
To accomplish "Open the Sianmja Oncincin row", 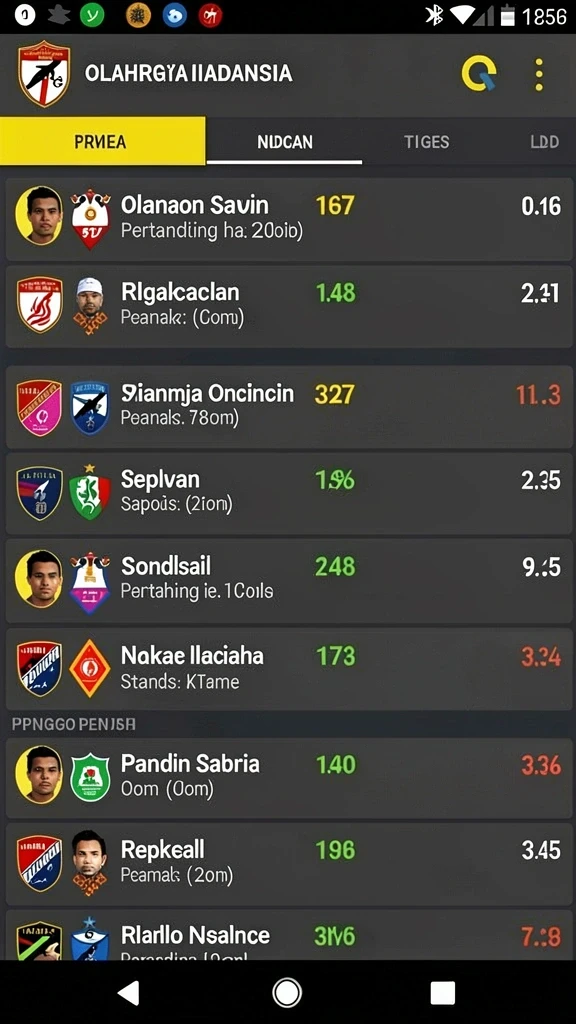I will pyautogui.click(x=289, y=406).
